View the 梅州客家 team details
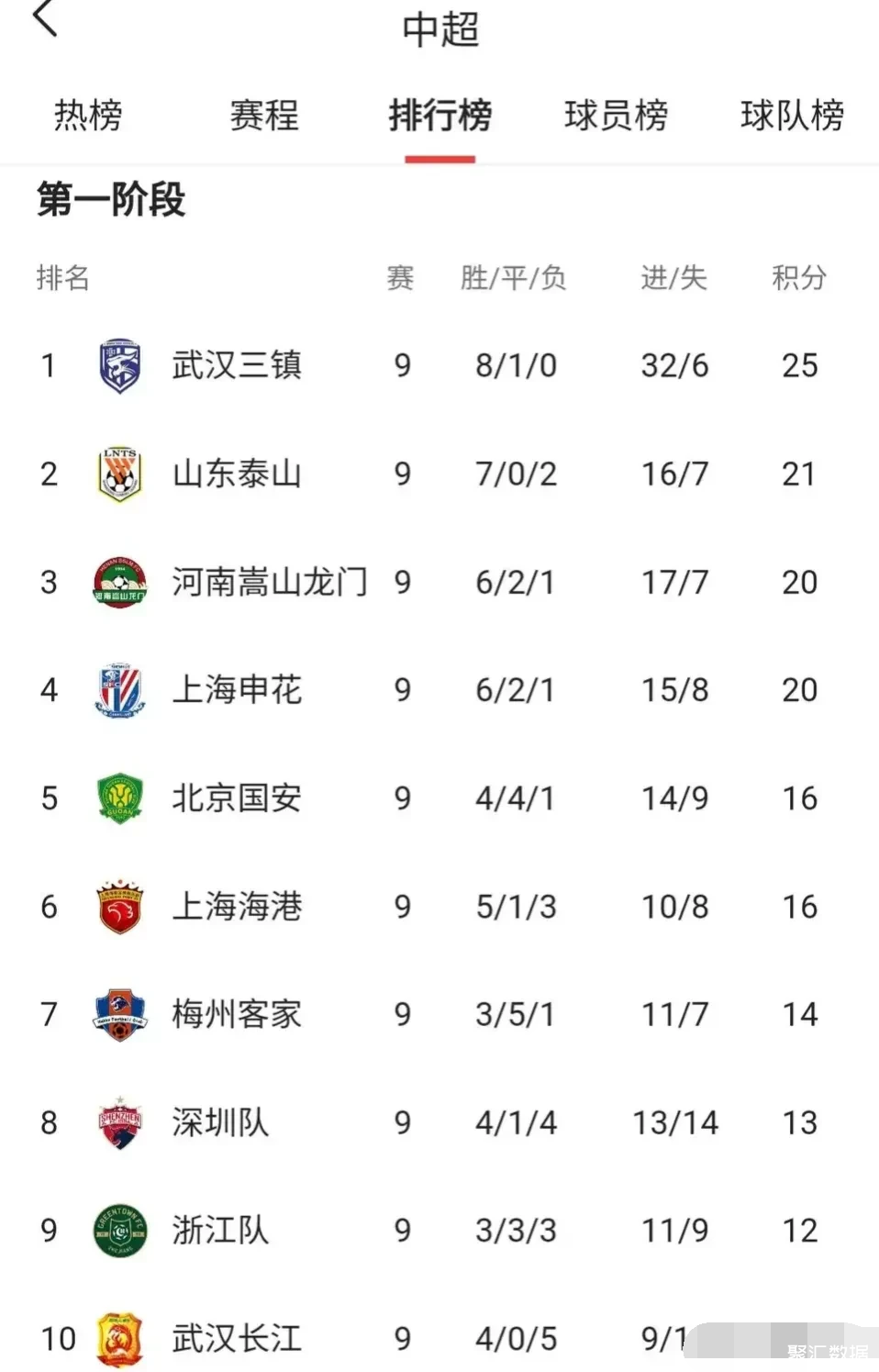 click(x=237, y=1014)
